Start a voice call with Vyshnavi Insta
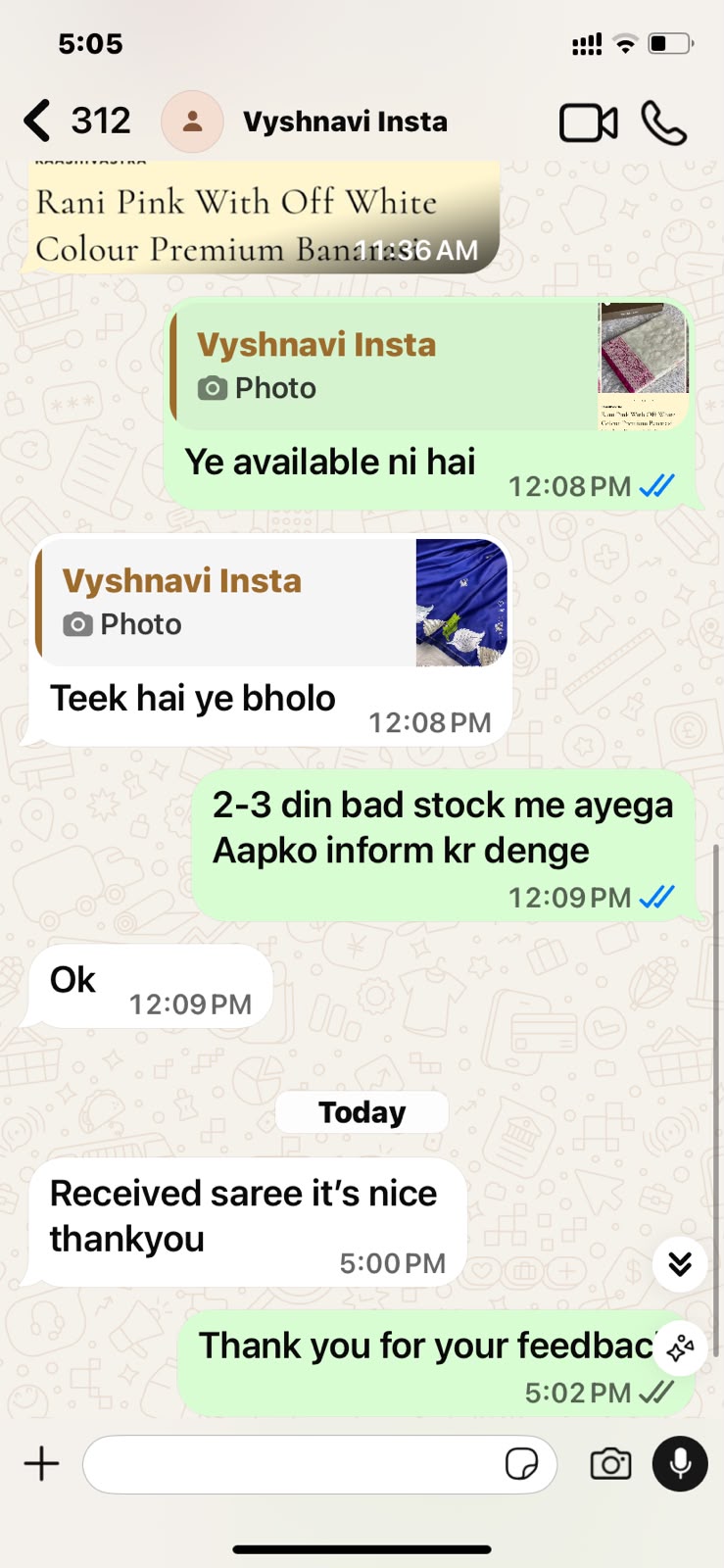The image size is (724, 1568). click(663, 122)
